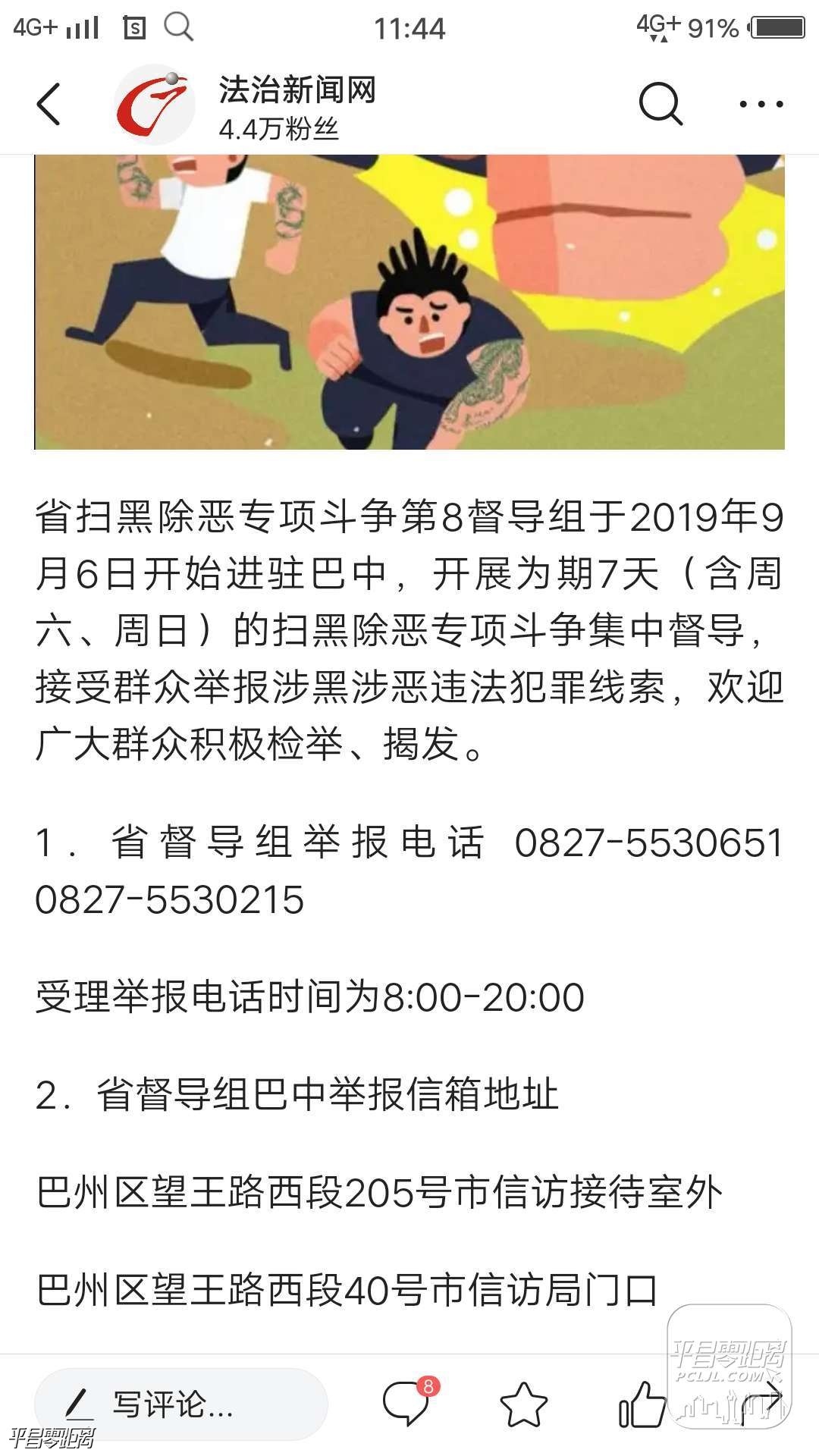The image size is (819, 1456).
Task: Like the article with thumbs-up
Action: click(x=642, y=1404)
